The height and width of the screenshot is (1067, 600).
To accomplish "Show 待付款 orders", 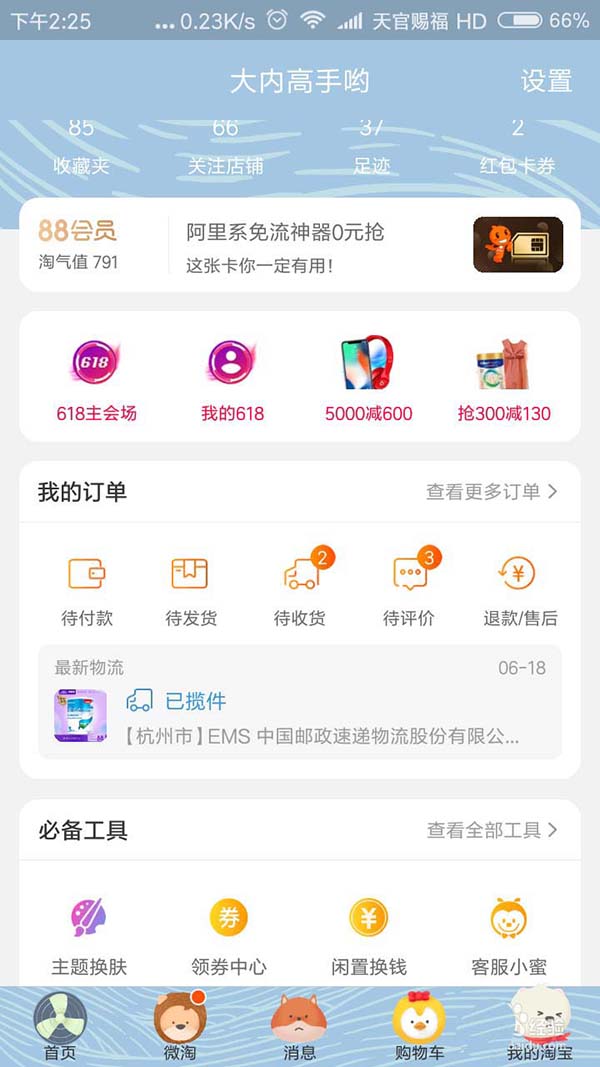I will 86,588.
